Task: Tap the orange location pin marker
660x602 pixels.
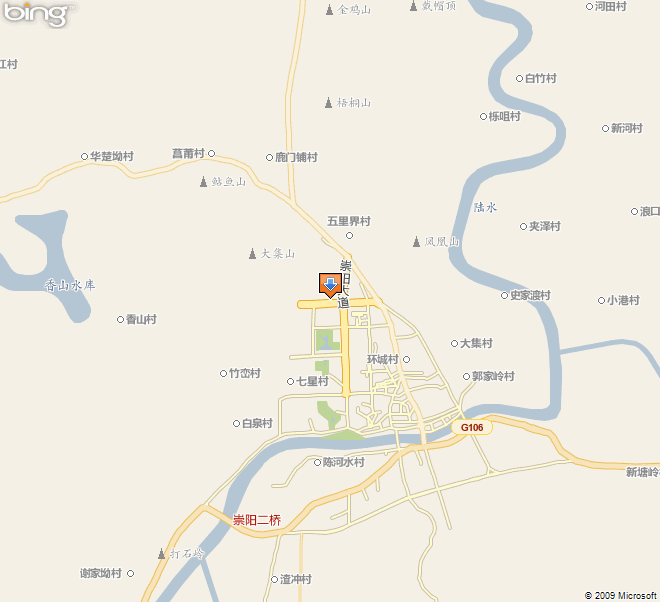Action: 330,285
